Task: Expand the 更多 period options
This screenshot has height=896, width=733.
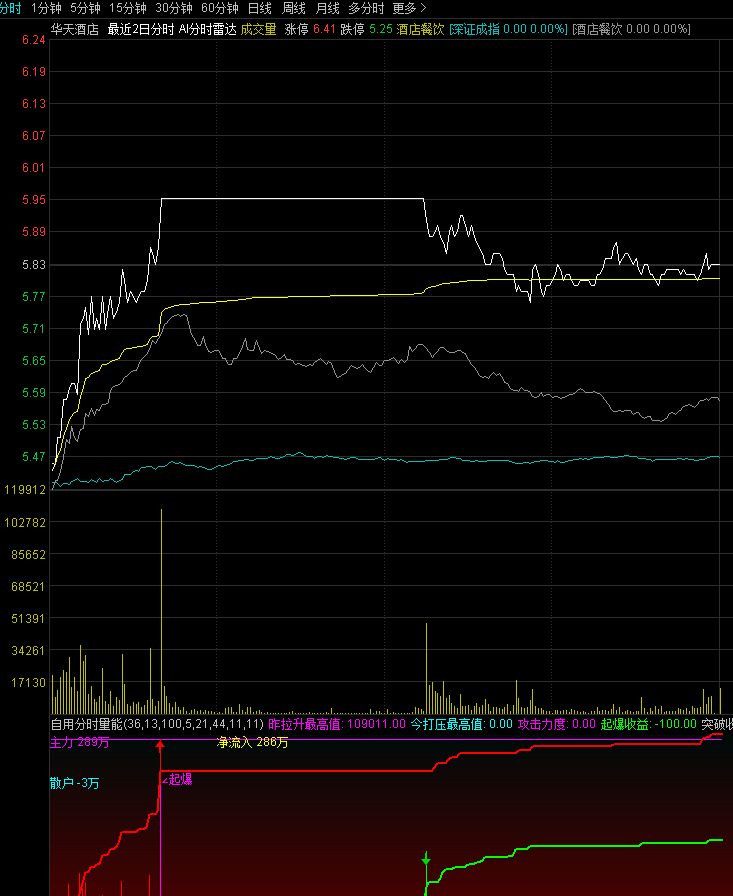Action: click(409, 8)
